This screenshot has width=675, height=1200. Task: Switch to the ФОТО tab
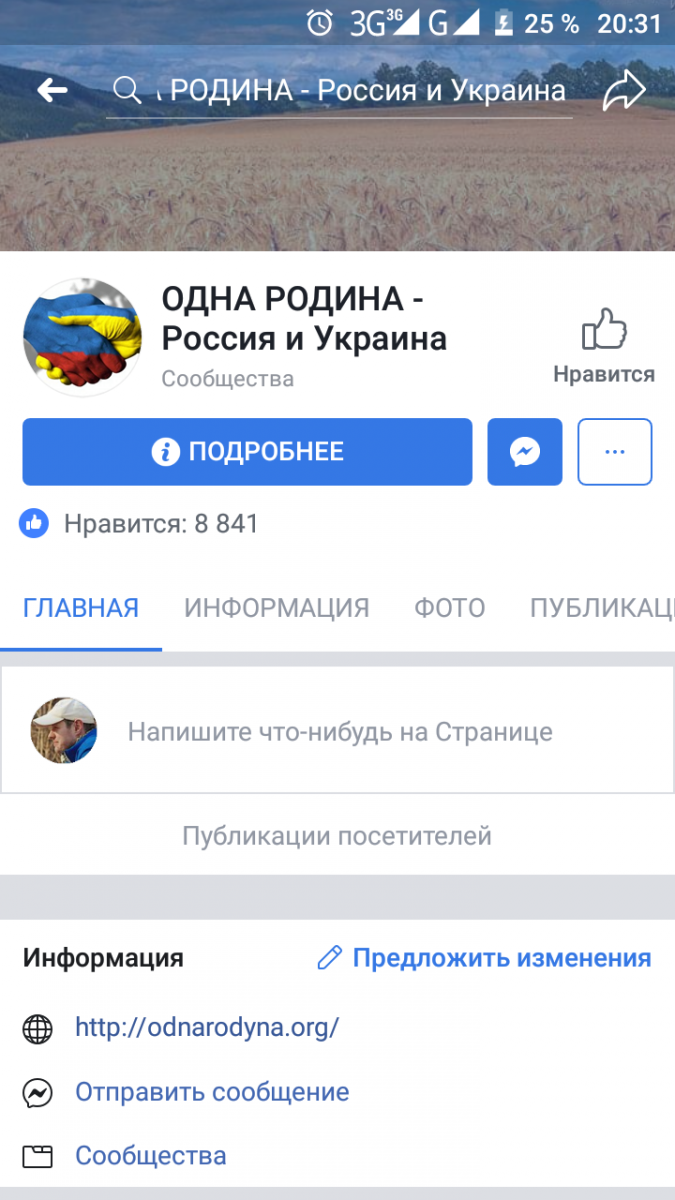450,608
